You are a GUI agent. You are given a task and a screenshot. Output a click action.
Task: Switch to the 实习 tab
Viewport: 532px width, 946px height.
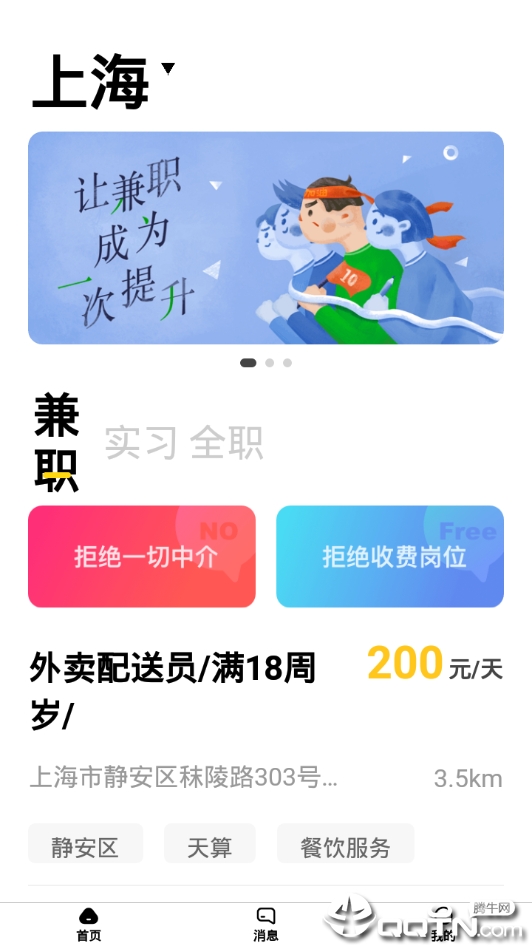[141, 443]
